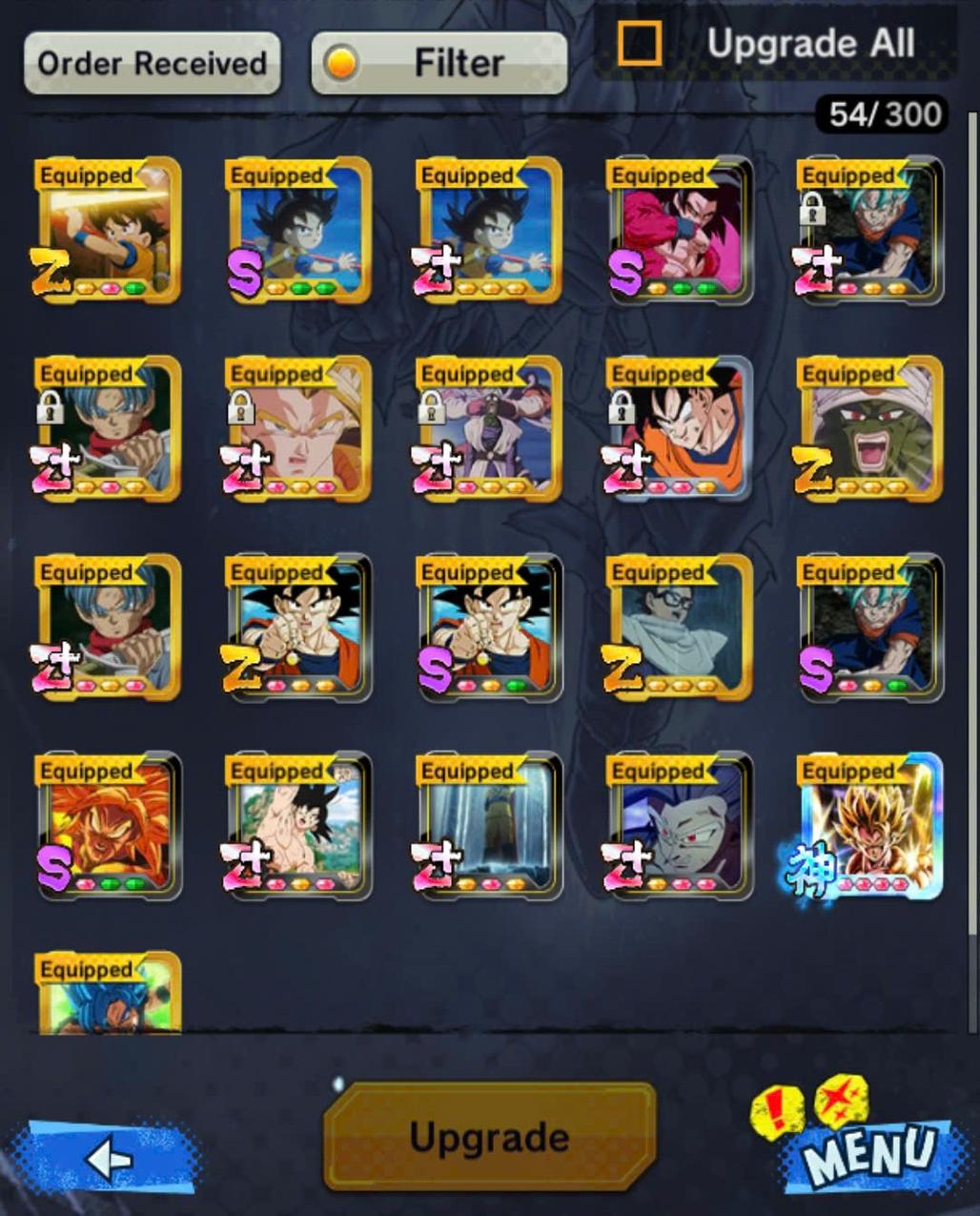Select the orange-haired fiery S equipment
Image resolution: width=980 pixels, height=1216 pixels.
point(107,826)
